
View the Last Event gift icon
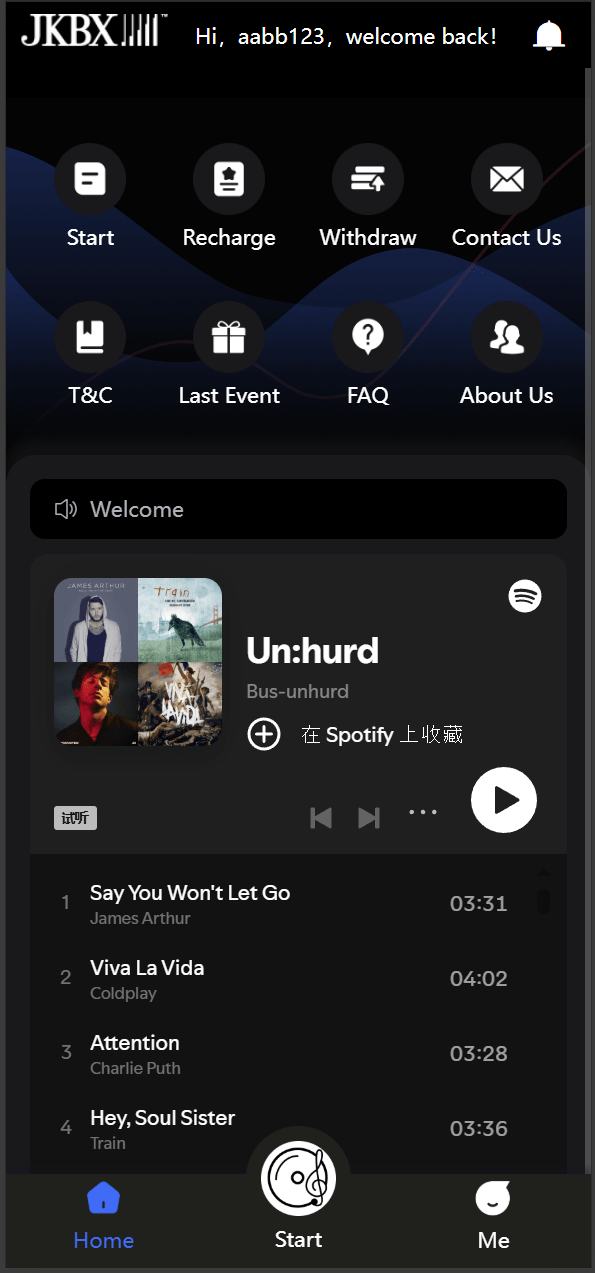click(x=229, y=338)
